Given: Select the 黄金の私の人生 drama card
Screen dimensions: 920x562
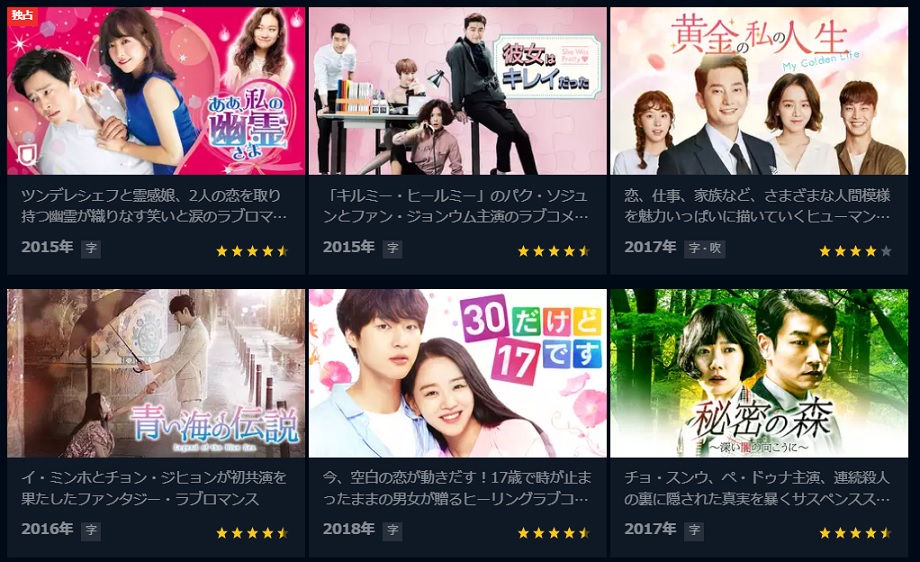Looking at the screenshot, I should point(759,92).
